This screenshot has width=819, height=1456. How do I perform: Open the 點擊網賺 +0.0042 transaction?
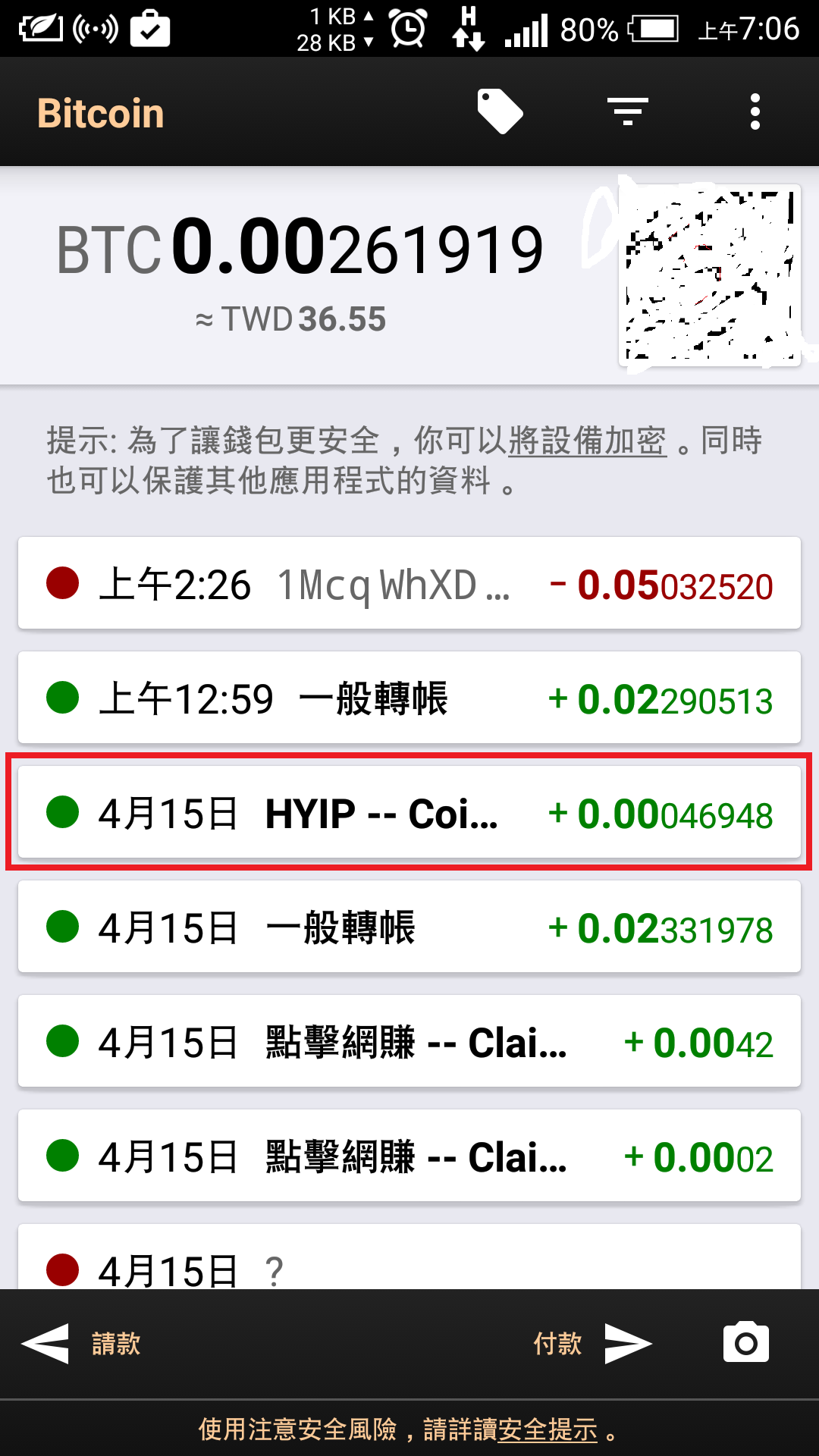point(409,1041)
